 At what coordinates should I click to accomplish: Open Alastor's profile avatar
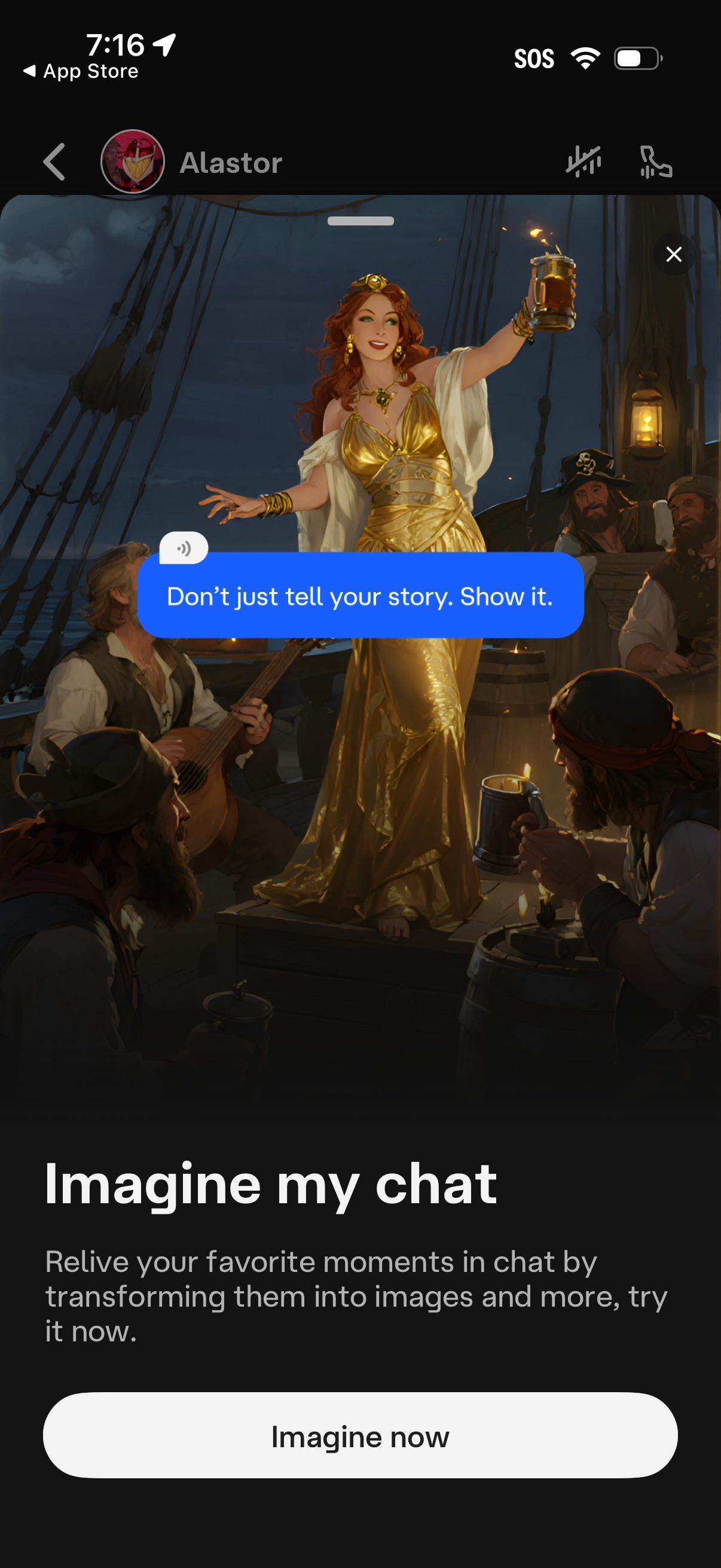[132, 162]
